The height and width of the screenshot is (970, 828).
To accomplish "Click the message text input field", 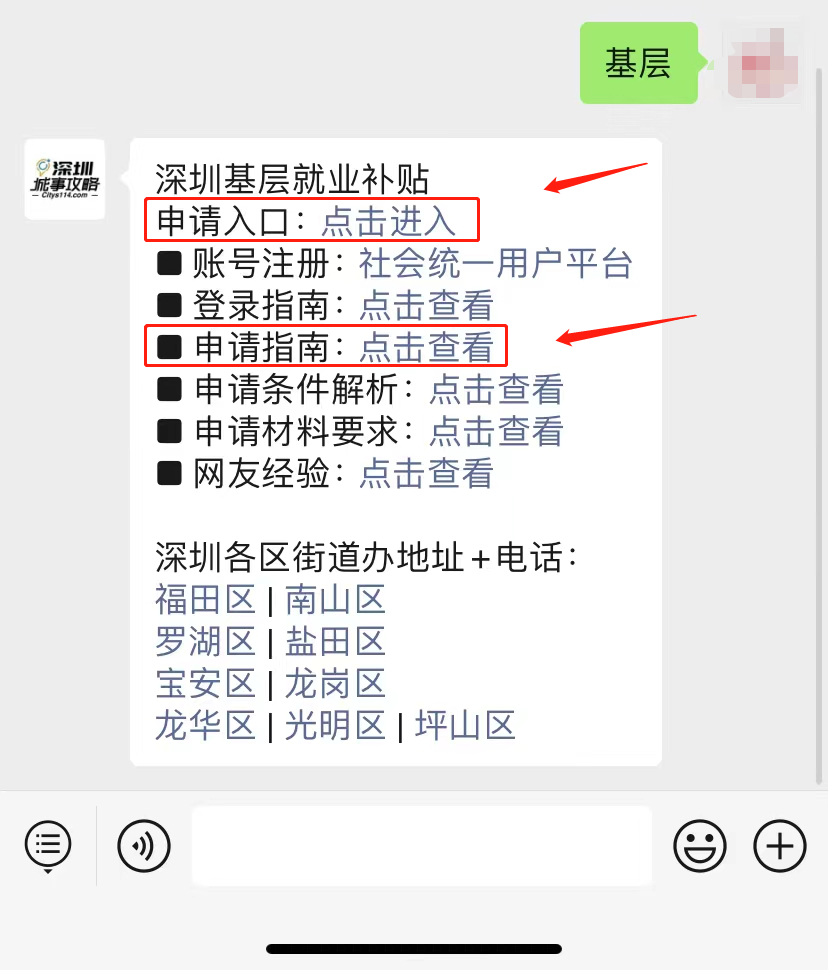I will click(420, 845).
